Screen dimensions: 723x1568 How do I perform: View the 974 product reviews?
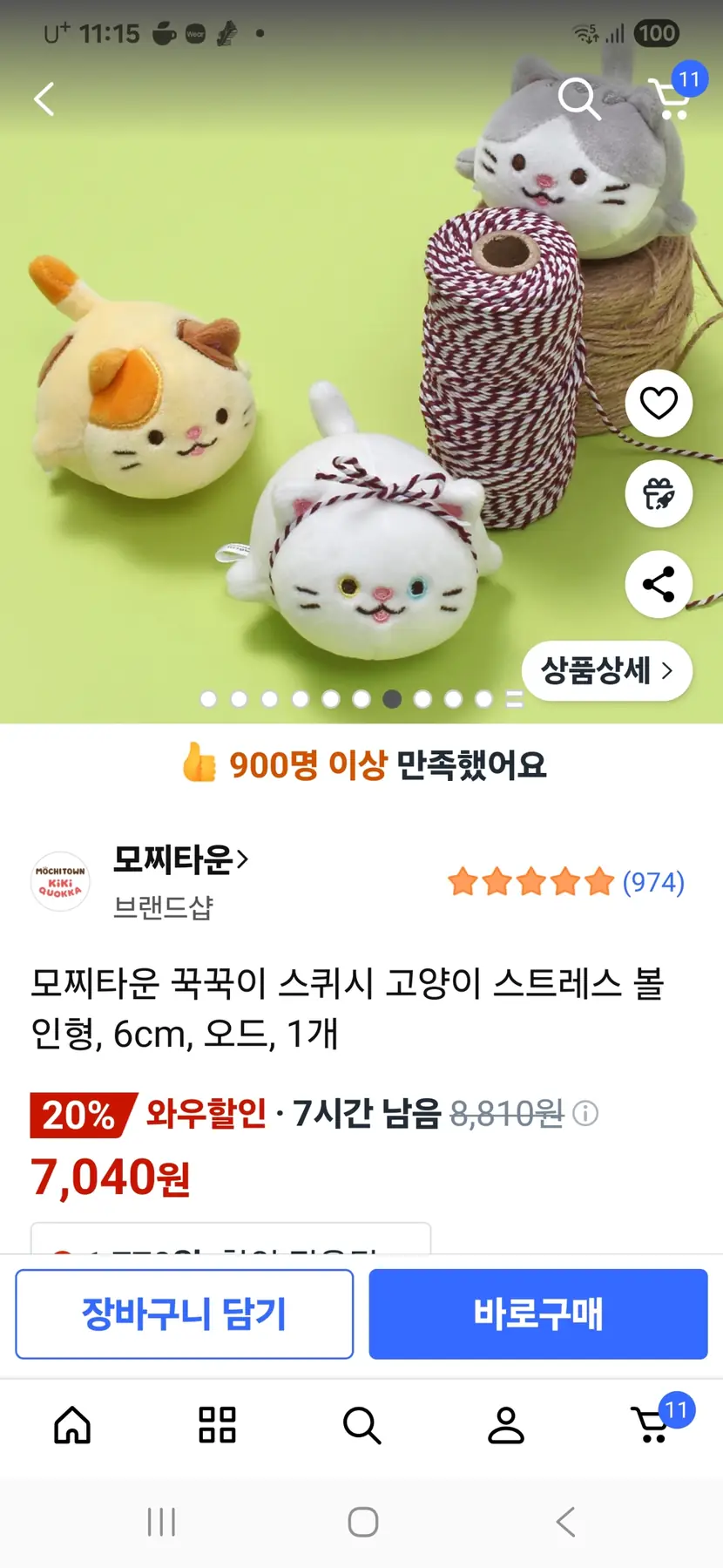pos(652,882)
